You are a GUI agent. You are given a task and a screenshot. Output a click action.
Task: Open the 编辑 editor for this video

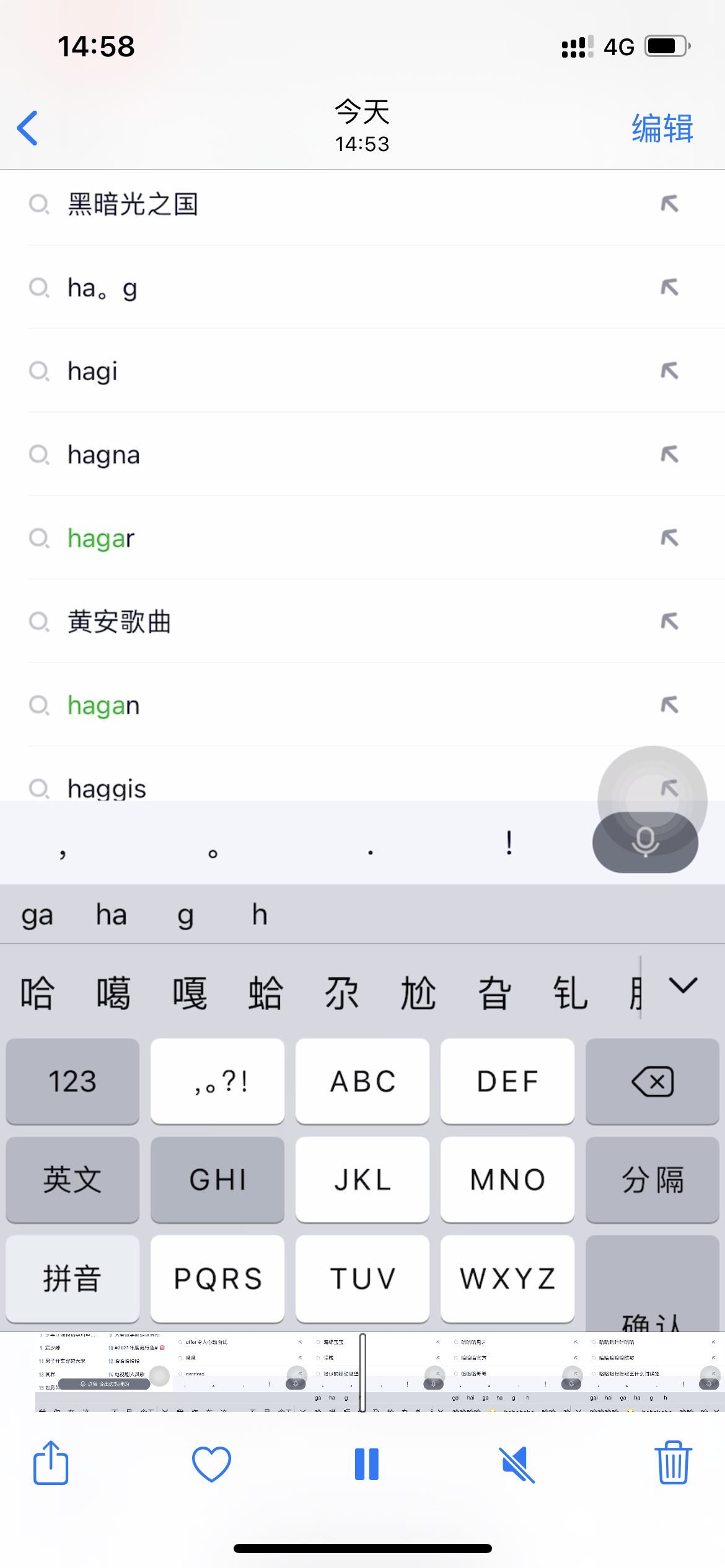[662, 128]
